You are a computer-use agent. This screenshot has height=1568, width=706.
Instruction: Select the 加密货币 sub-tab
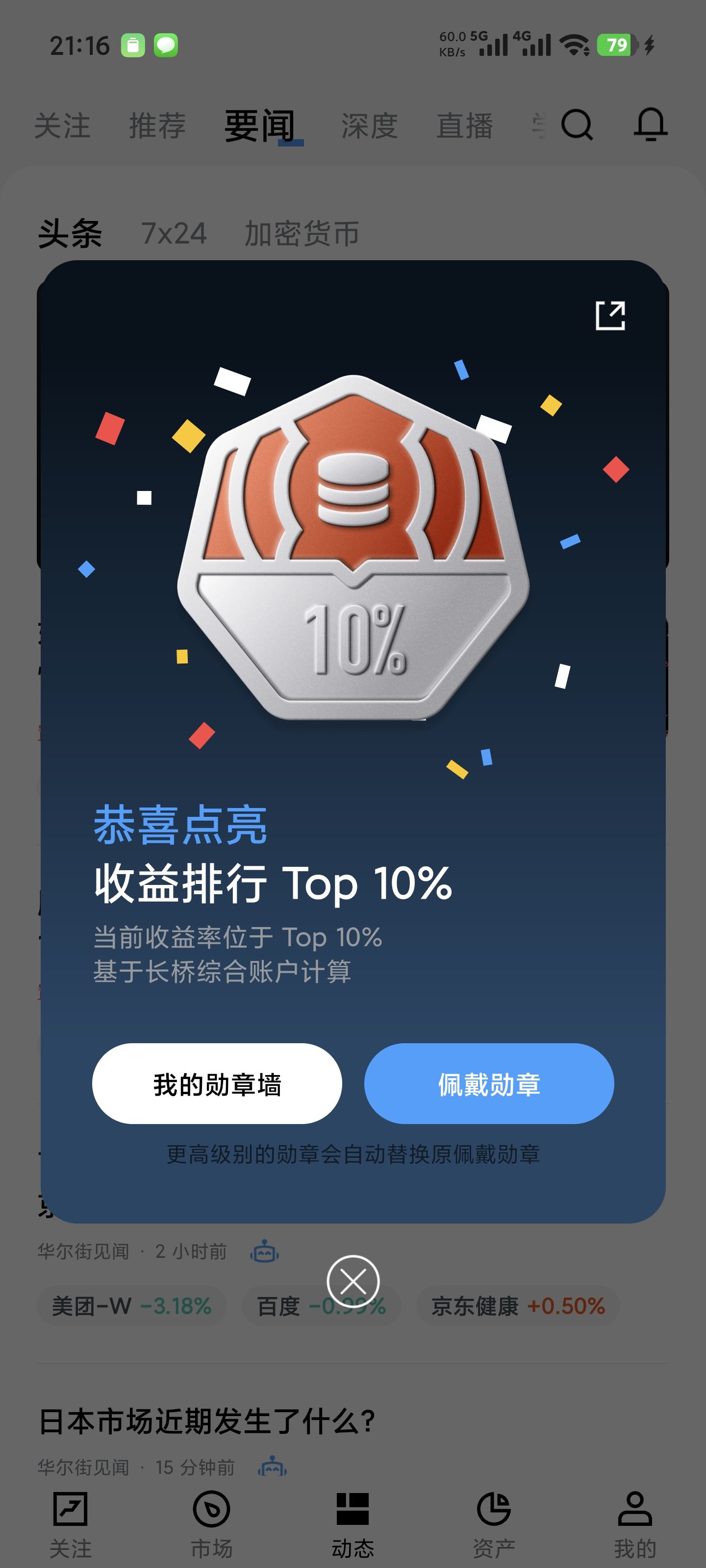click(x=302, y=234)
